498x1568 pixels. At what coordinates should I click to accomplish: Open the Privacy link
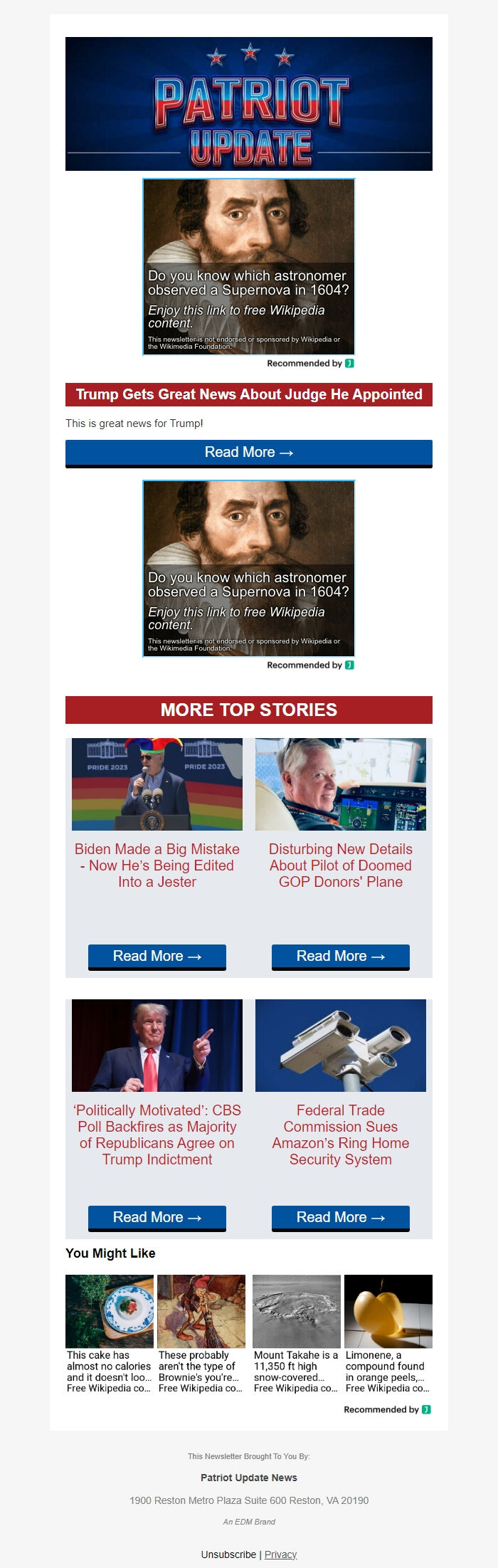[x=280, y=1554]
